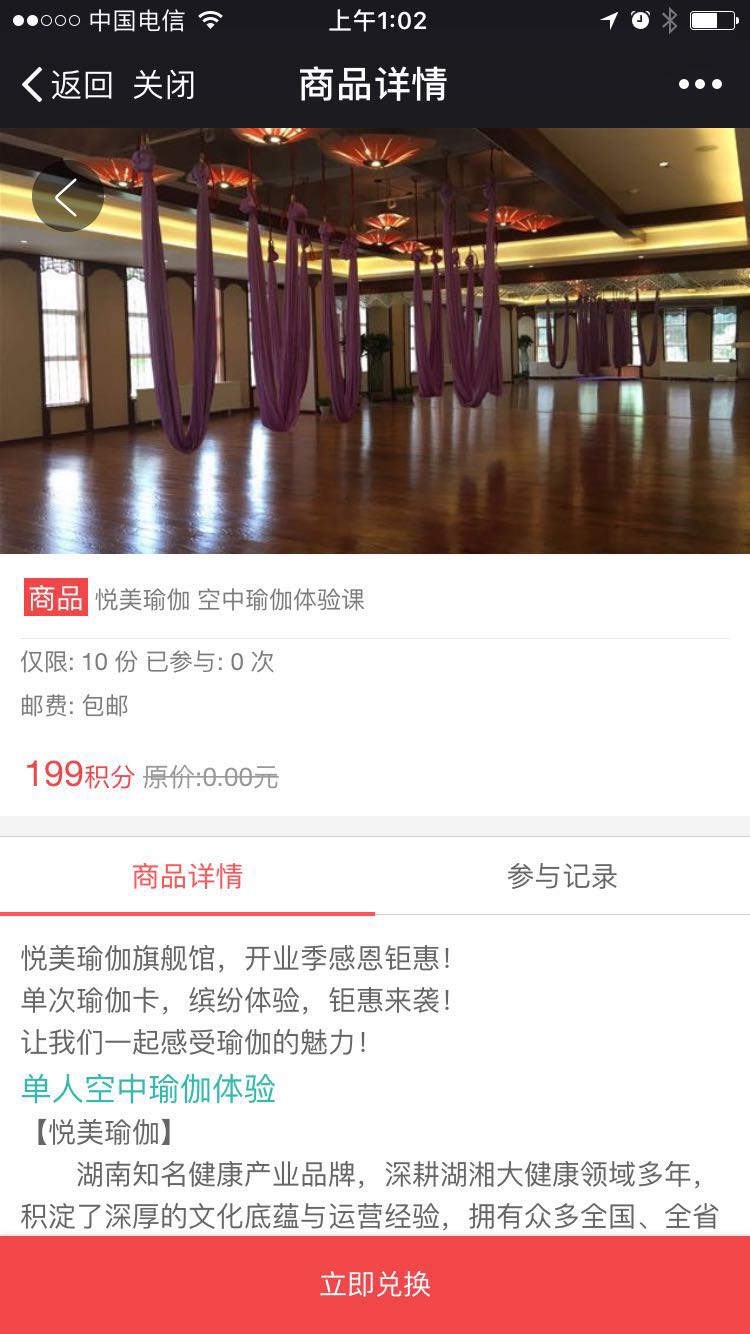The width and height of the screenshot is (750, 1334).
Task: Switch to the 参与记录 tab
Action: (x=562, y=877)
